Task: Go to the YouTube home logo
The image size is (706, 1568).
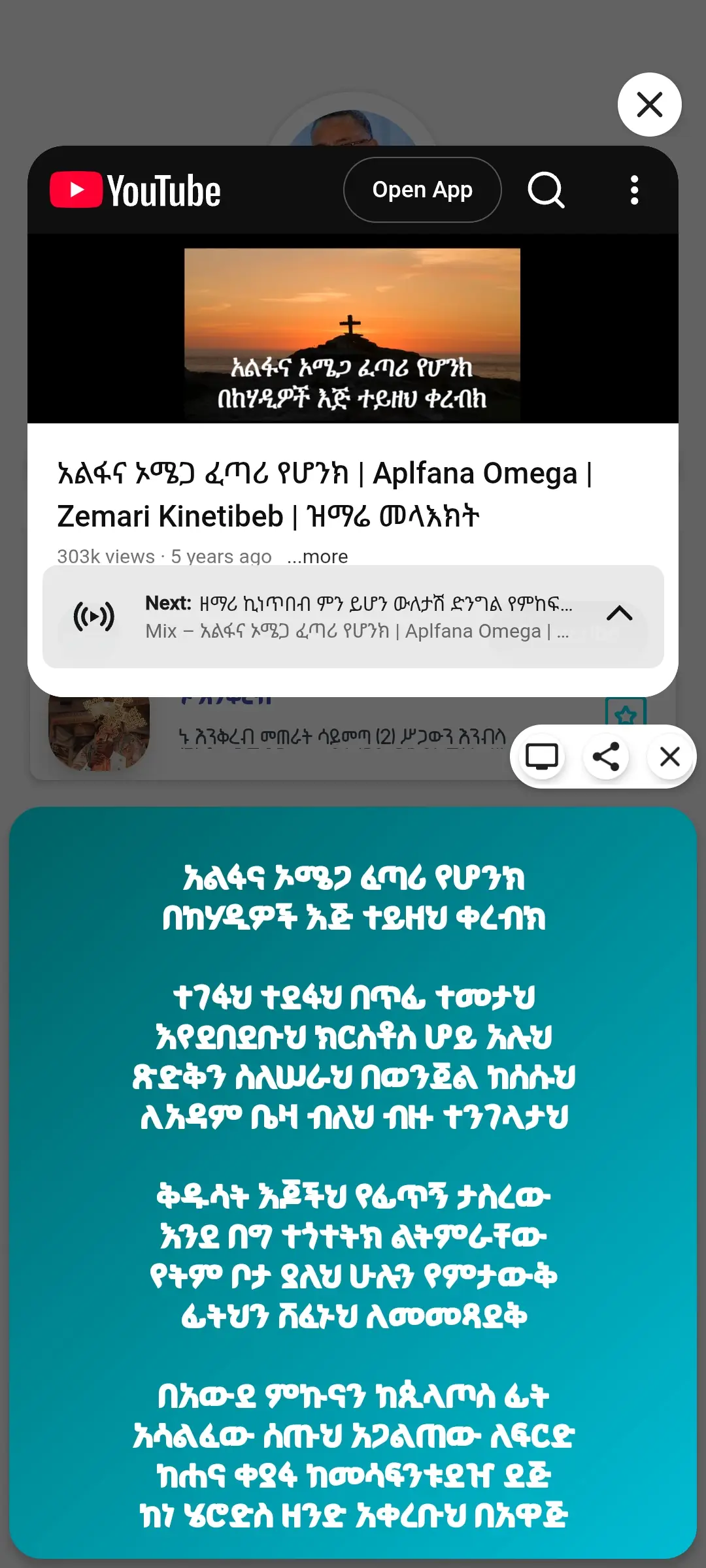Action: 135,190
